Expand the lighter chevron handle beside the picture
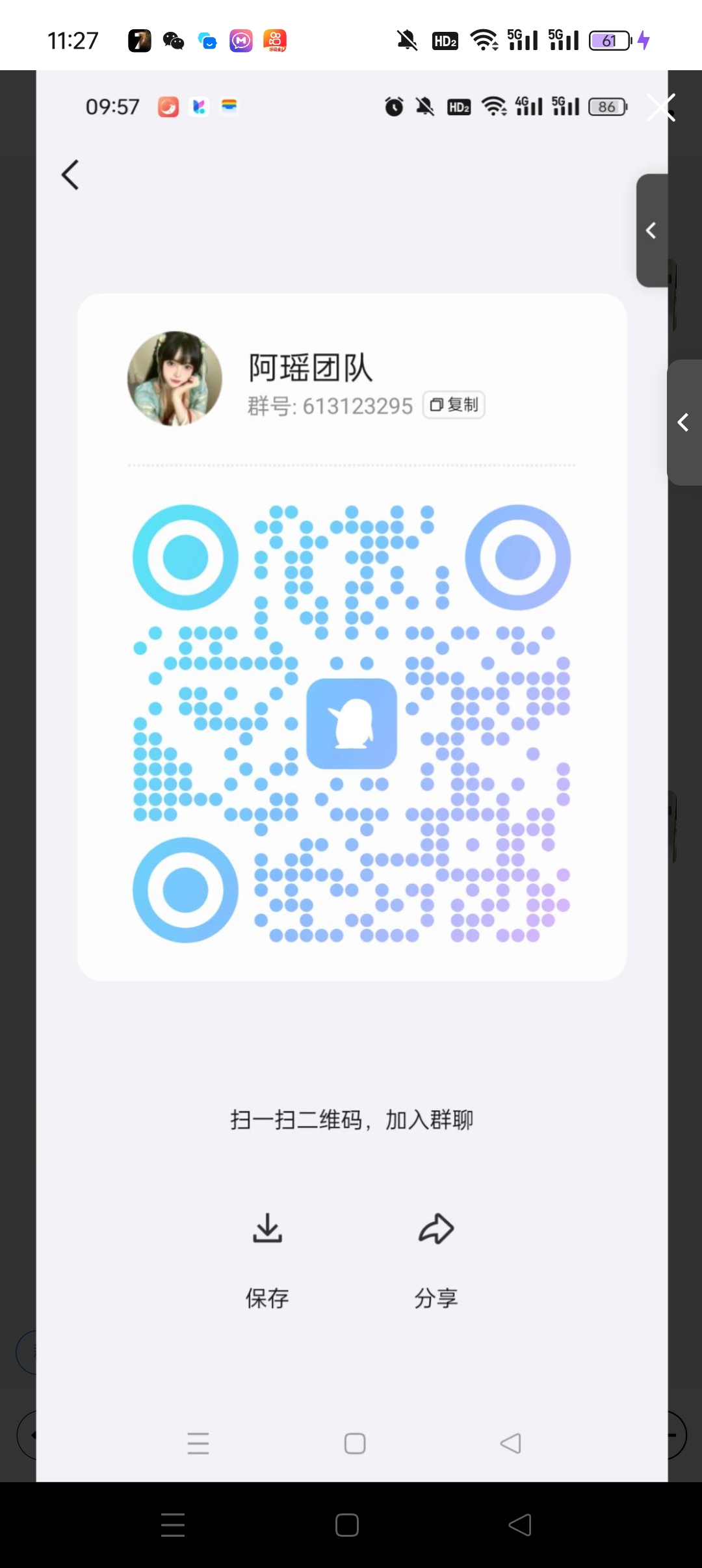The height and width of the screenshot is (1568, 702). pyautogui.click(x=684, y=423)
